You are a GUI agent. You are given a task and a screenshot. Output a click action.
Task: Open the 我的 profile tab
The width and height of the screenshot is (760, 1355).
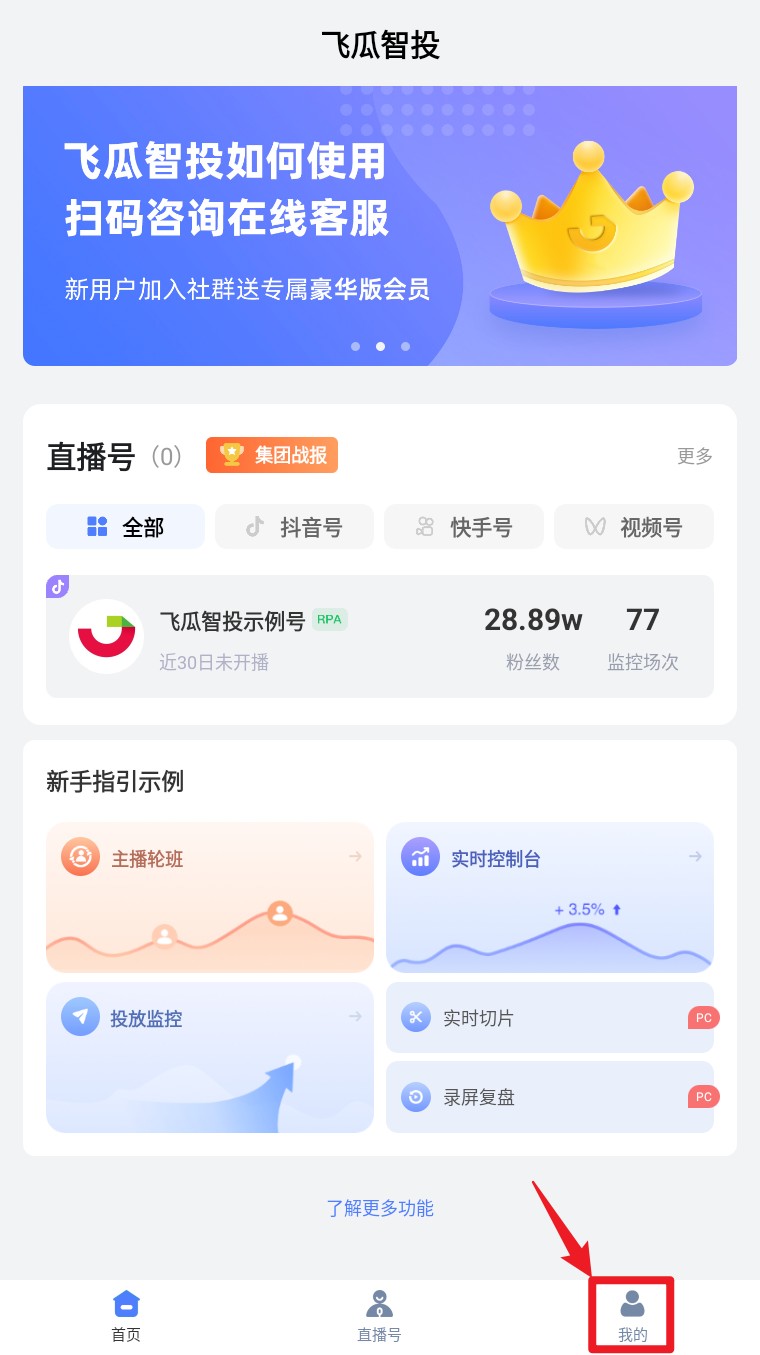click(x=632, y=1316)
